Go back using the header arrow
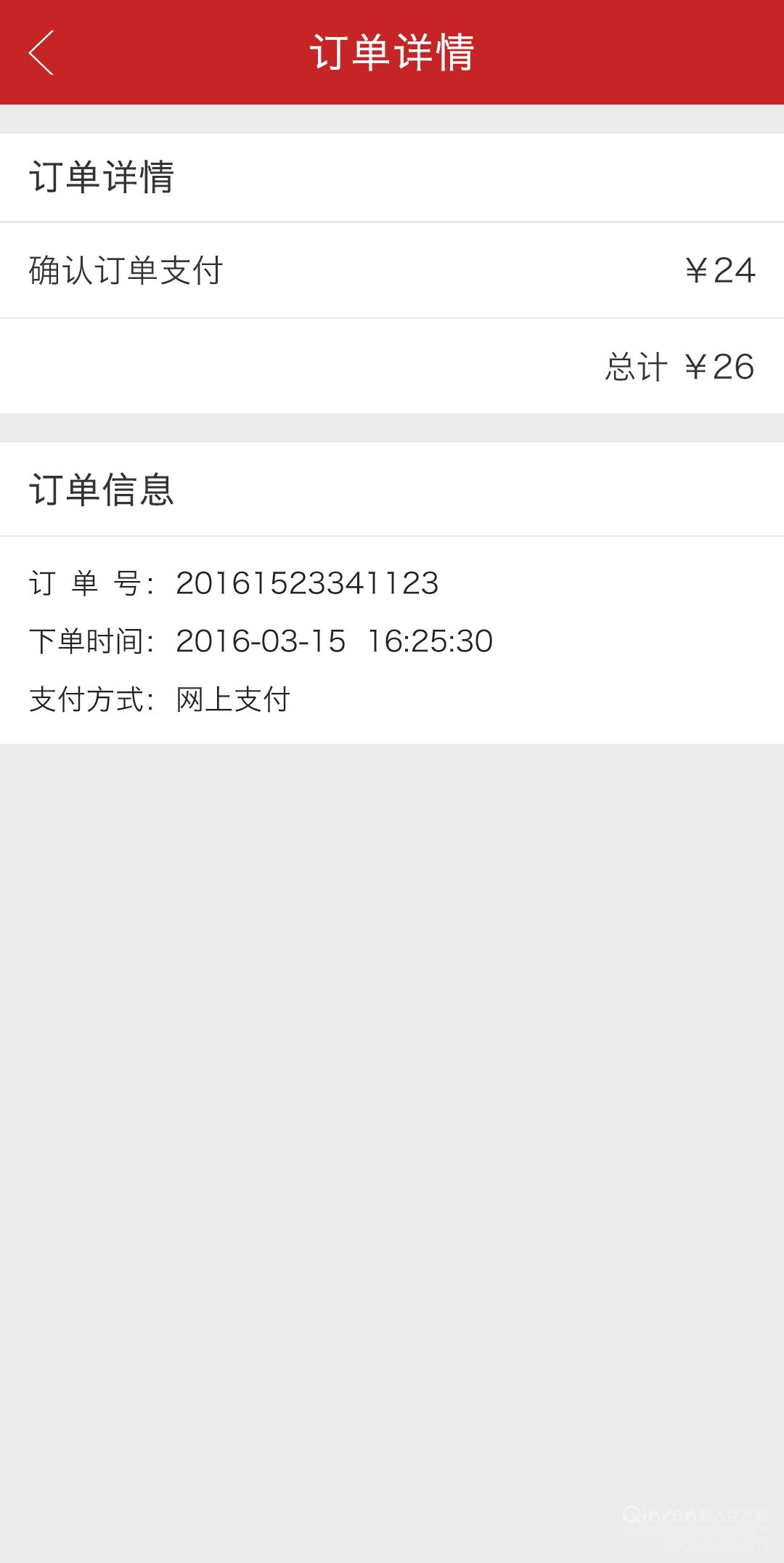This screenshot has width=784, height=1563. (x=41, y=52)
